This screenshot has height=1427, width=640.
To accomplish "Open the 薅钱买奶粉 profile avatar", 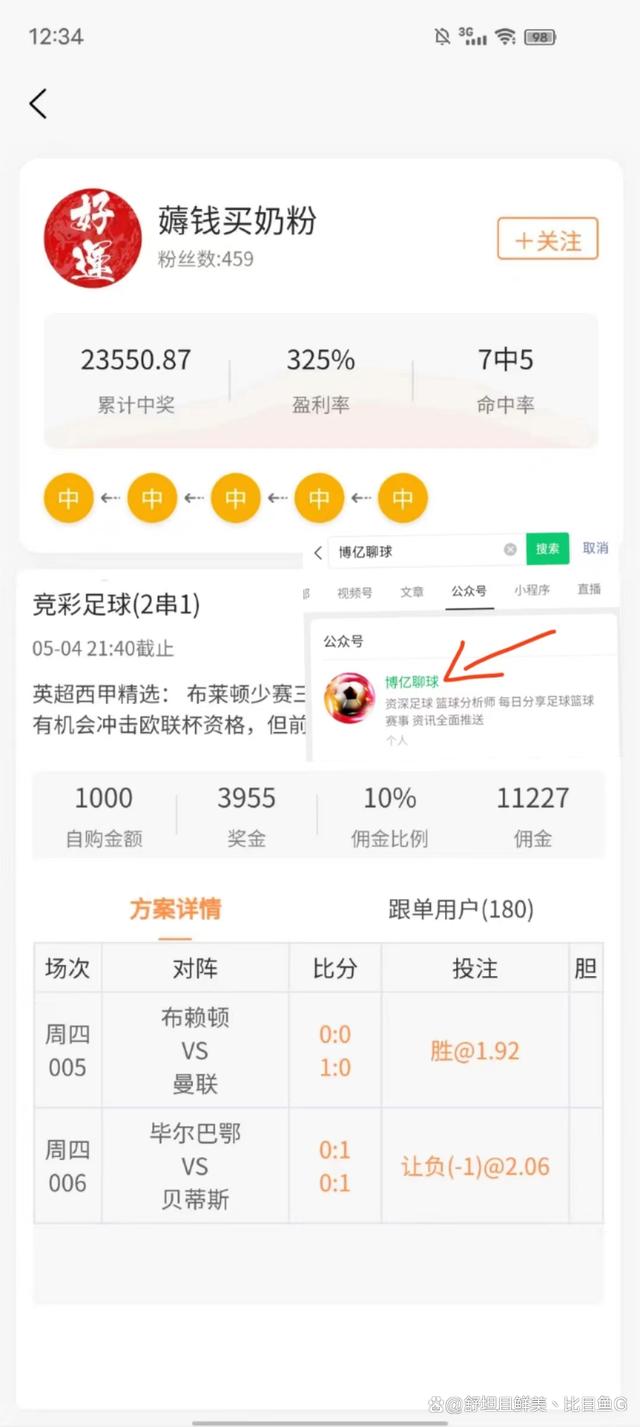I will 93,239.
